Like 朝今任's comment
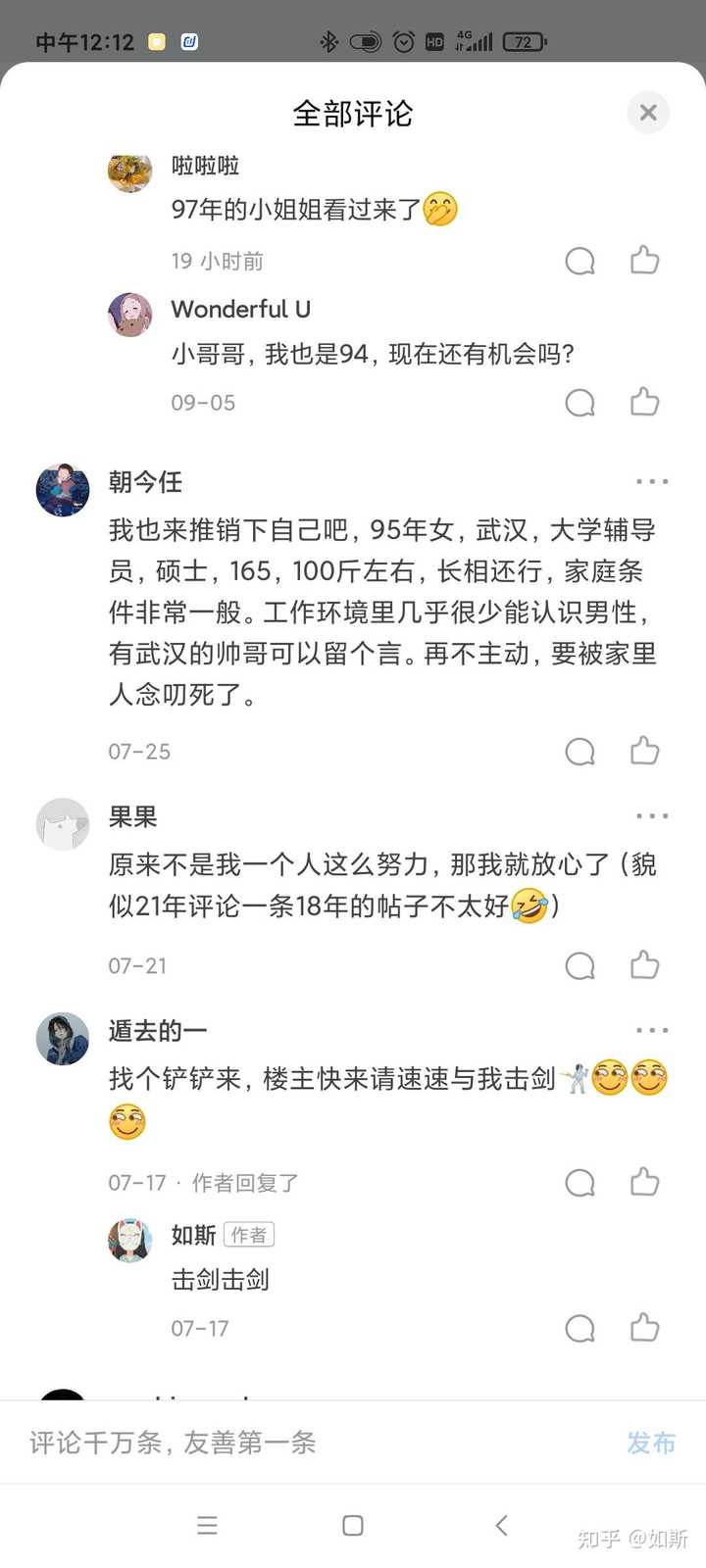The width and height of the screenshot is (706, 1568). pos(644,751)
